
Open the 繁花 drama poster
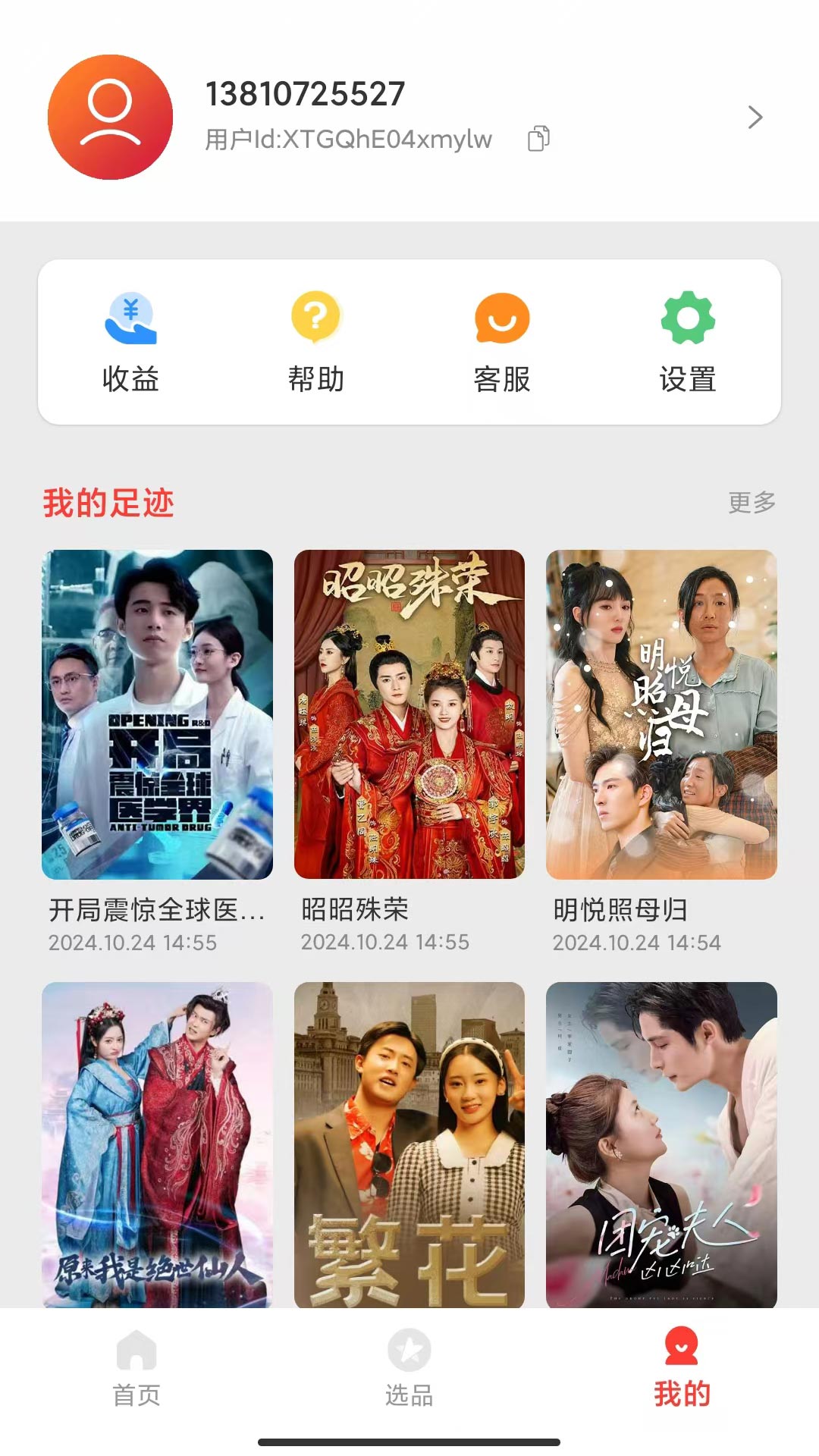coord(409,1145)
